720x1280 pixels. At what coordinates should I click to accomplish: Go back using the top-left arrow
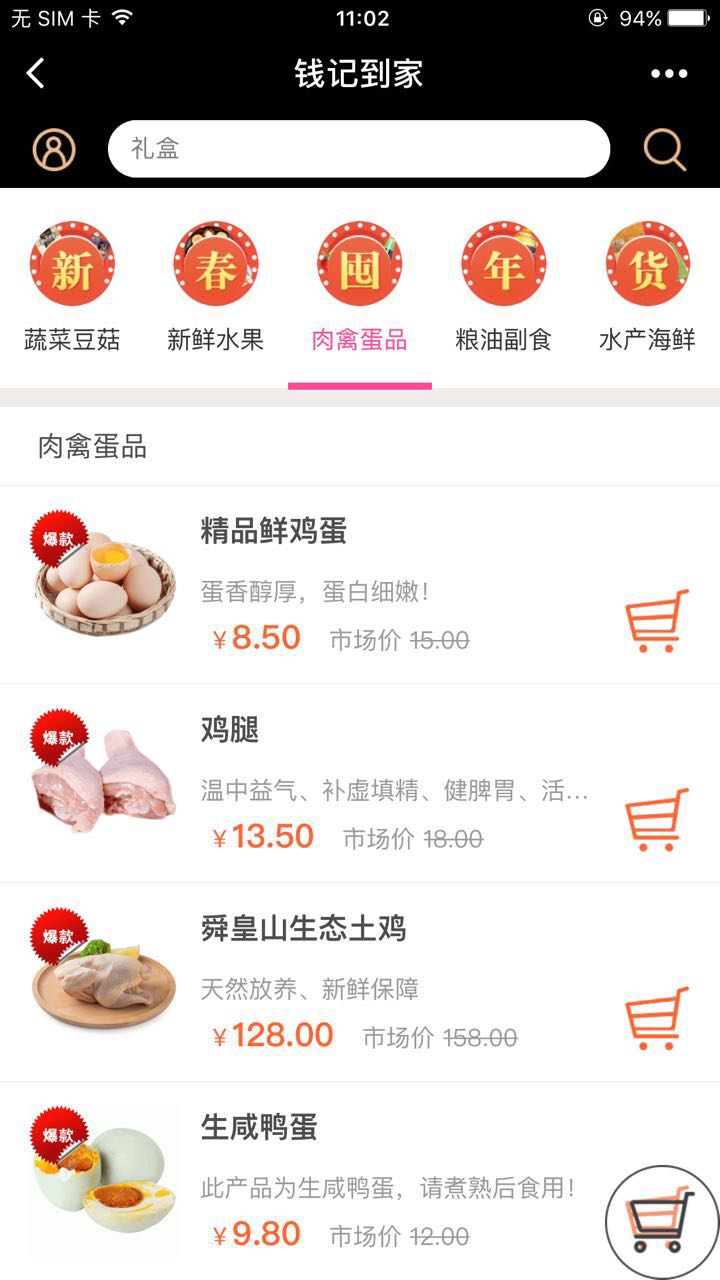tap(36, 73)
